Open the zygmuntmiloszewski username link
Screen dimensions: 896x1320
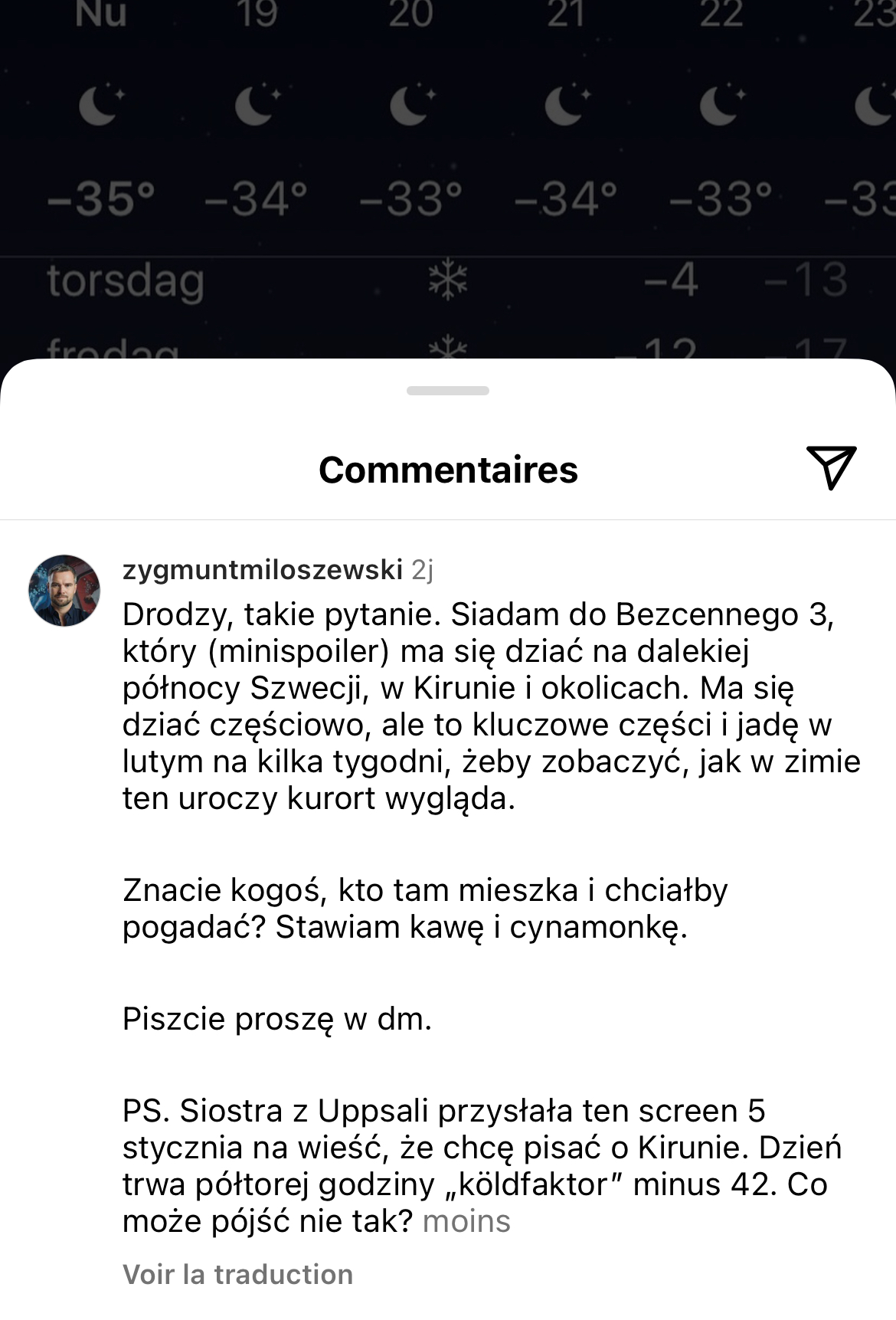pos(262,570)
